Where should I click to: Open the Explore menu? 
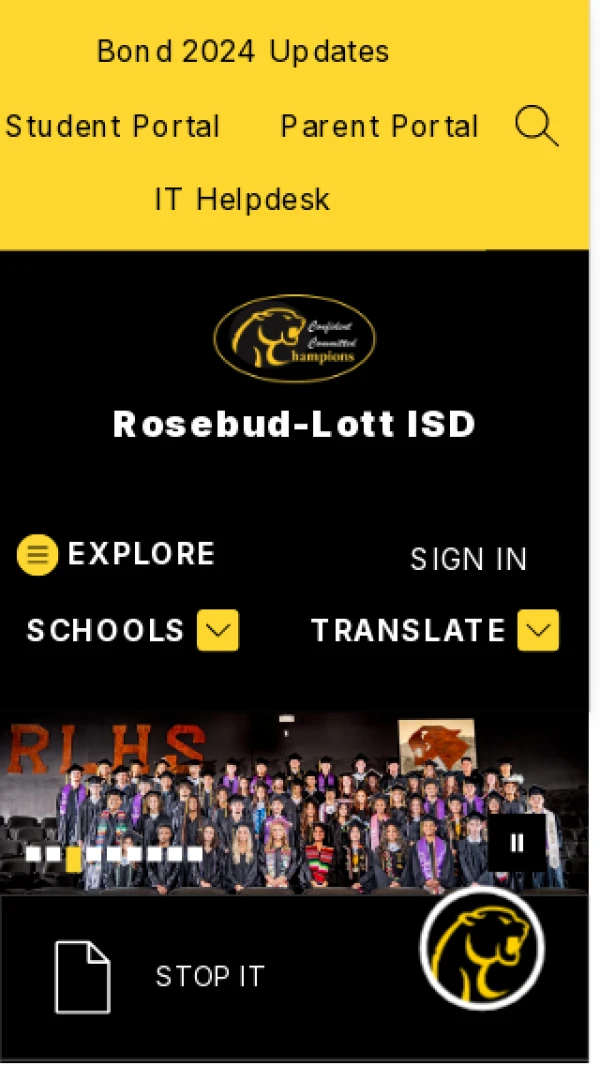(x=117, y=554)
